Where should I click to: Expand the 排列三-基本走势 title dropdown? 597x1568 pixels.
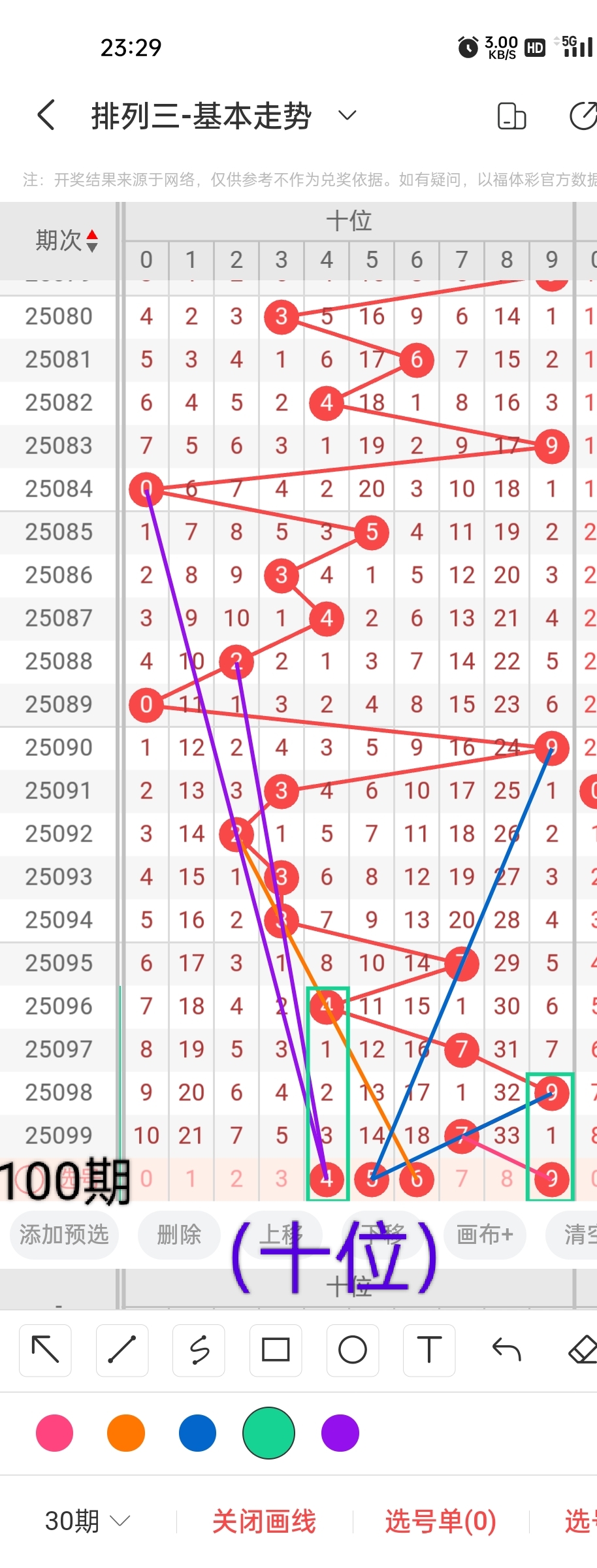(347, 116)
